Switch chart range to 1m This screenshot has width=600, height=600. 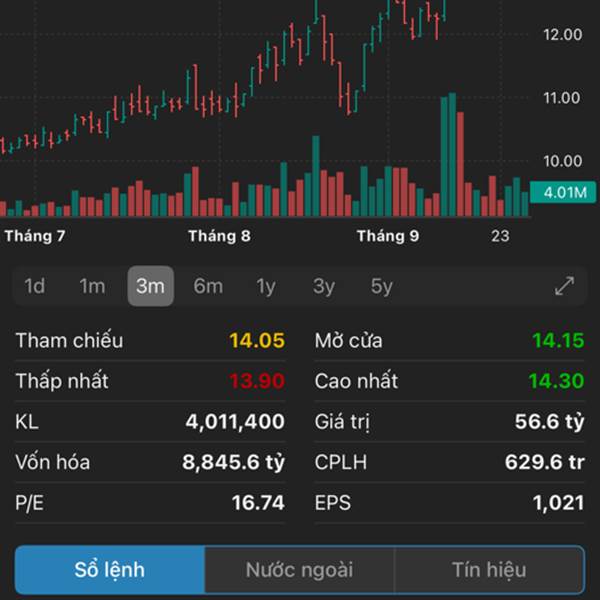92,286
